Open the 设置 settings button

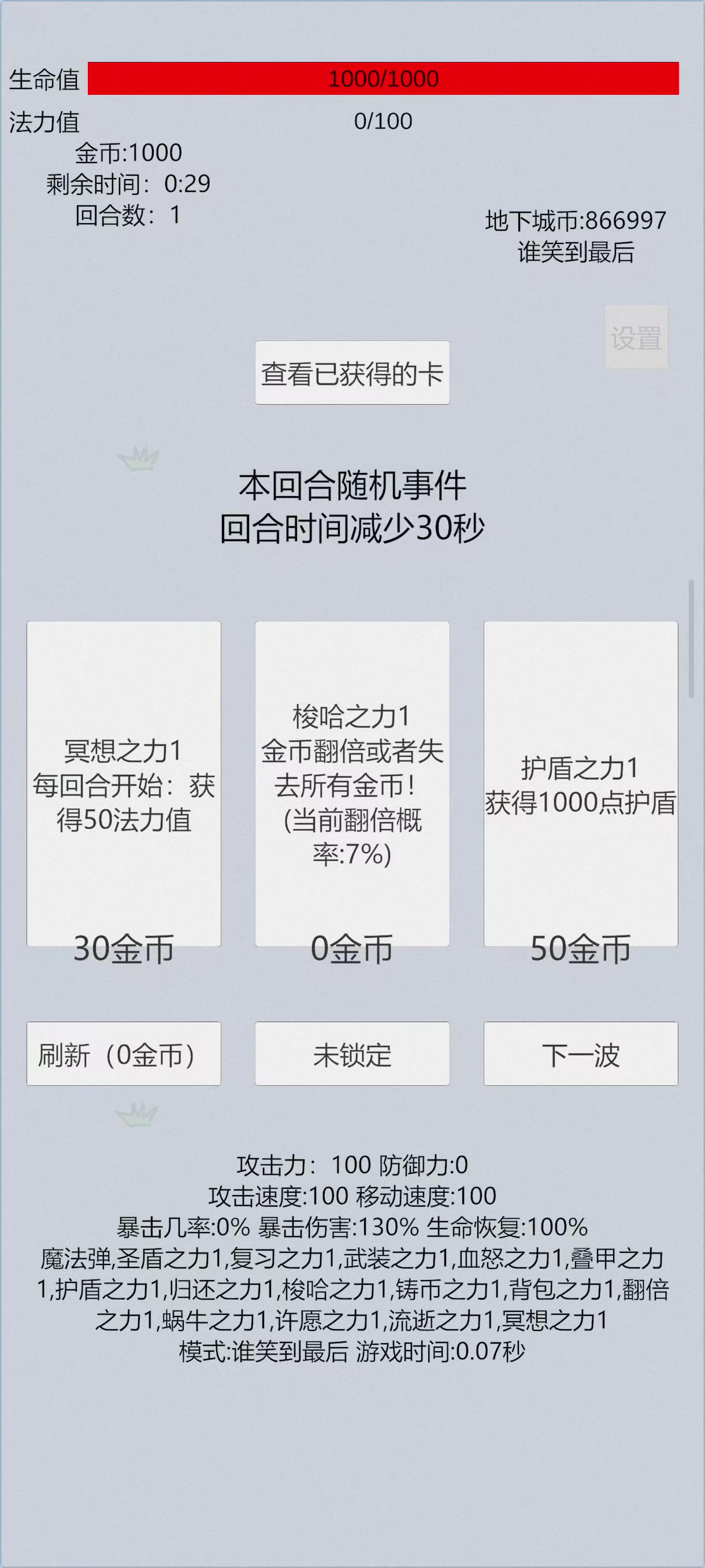(636, 336)
